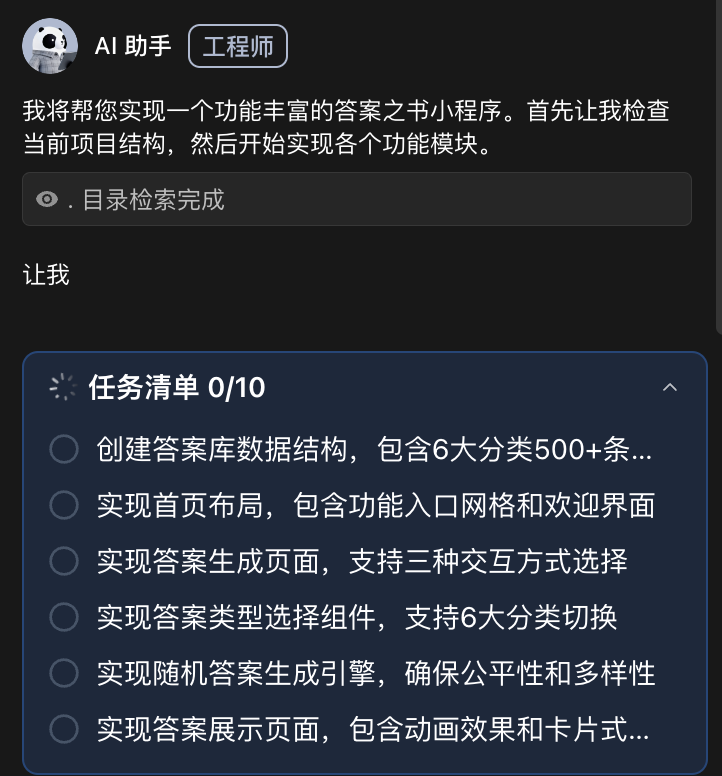The image size is (722, 776).
Task: Open the AI 助手 panda avatar
Action: (50, 46)
